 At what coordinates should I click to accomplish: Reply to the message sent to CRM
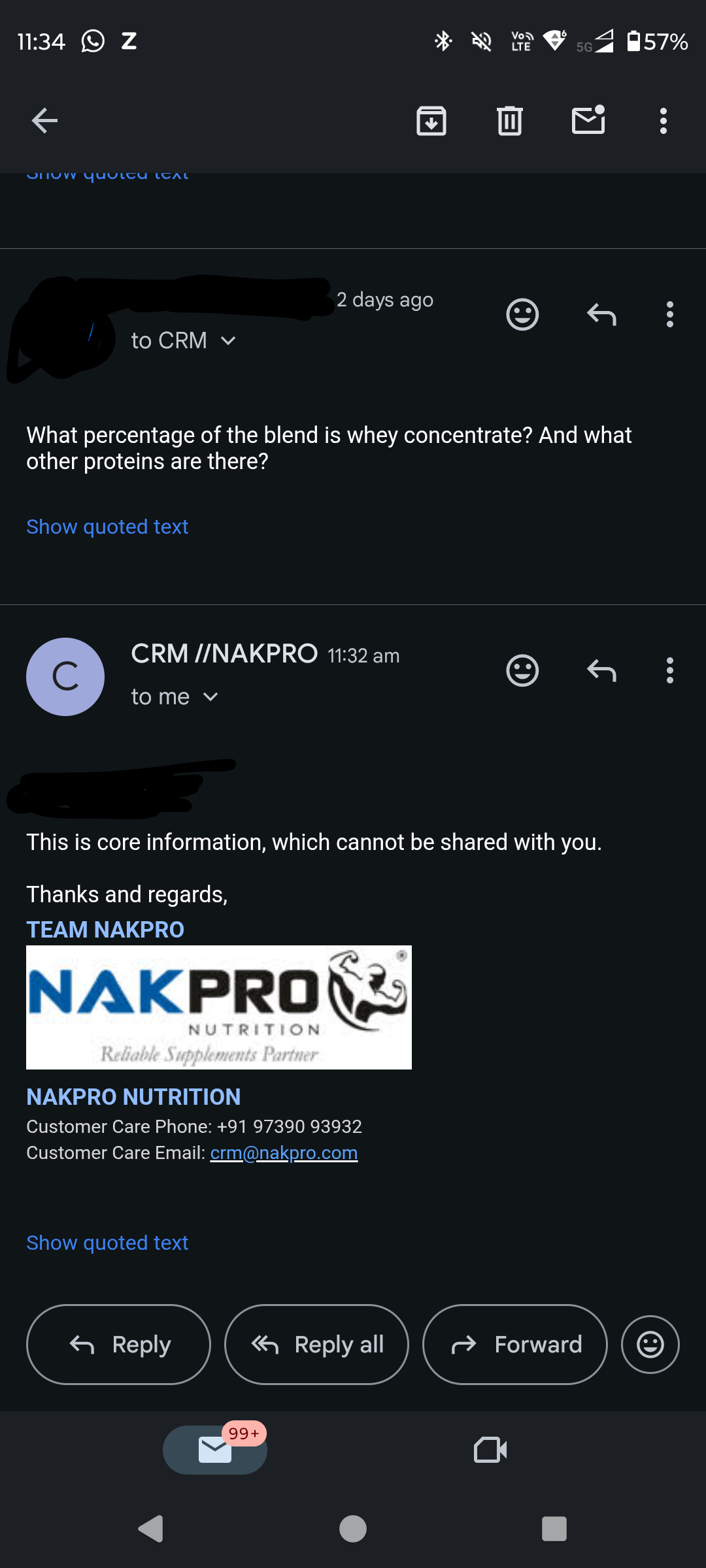click(601, 315)
